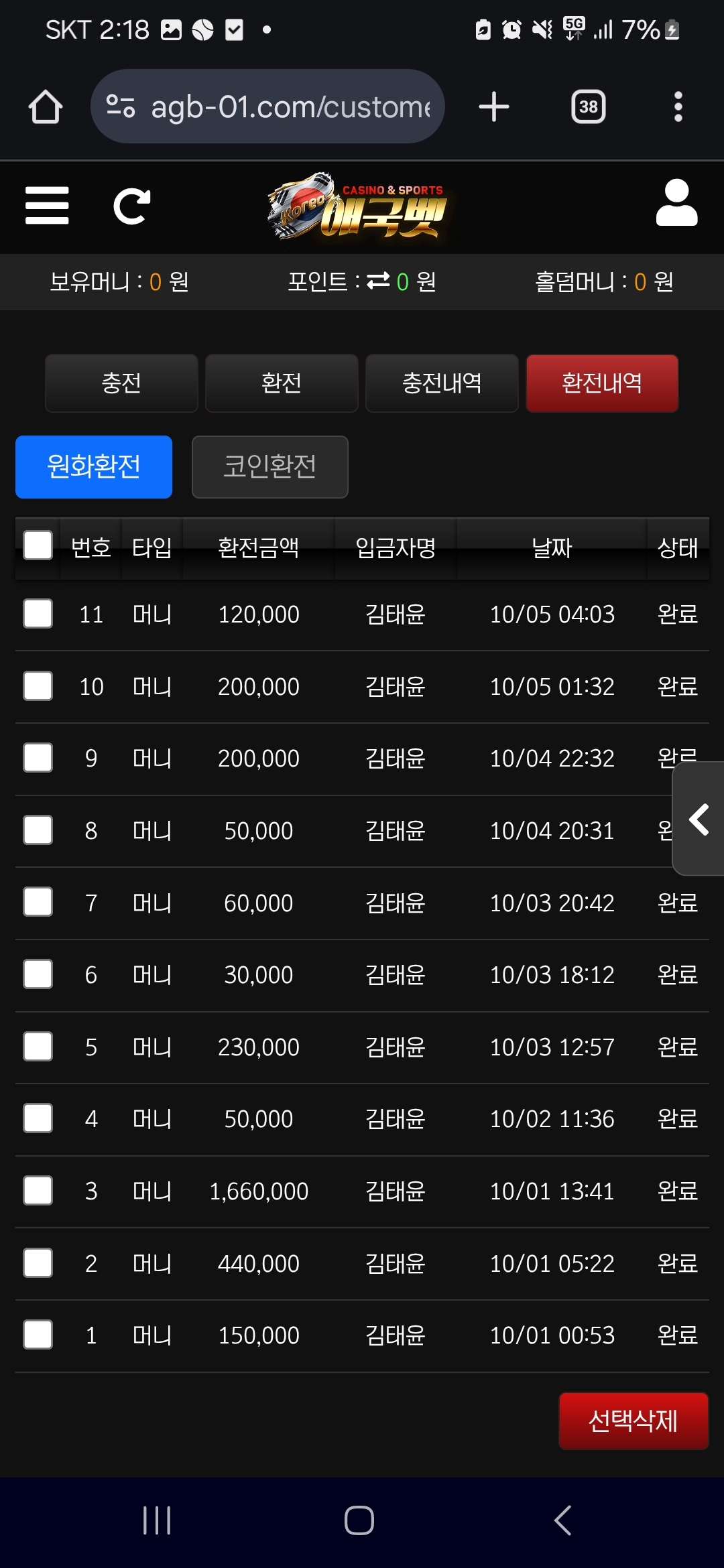Check the box for the 1,660,000 withdrawal

click(38, 1191)
